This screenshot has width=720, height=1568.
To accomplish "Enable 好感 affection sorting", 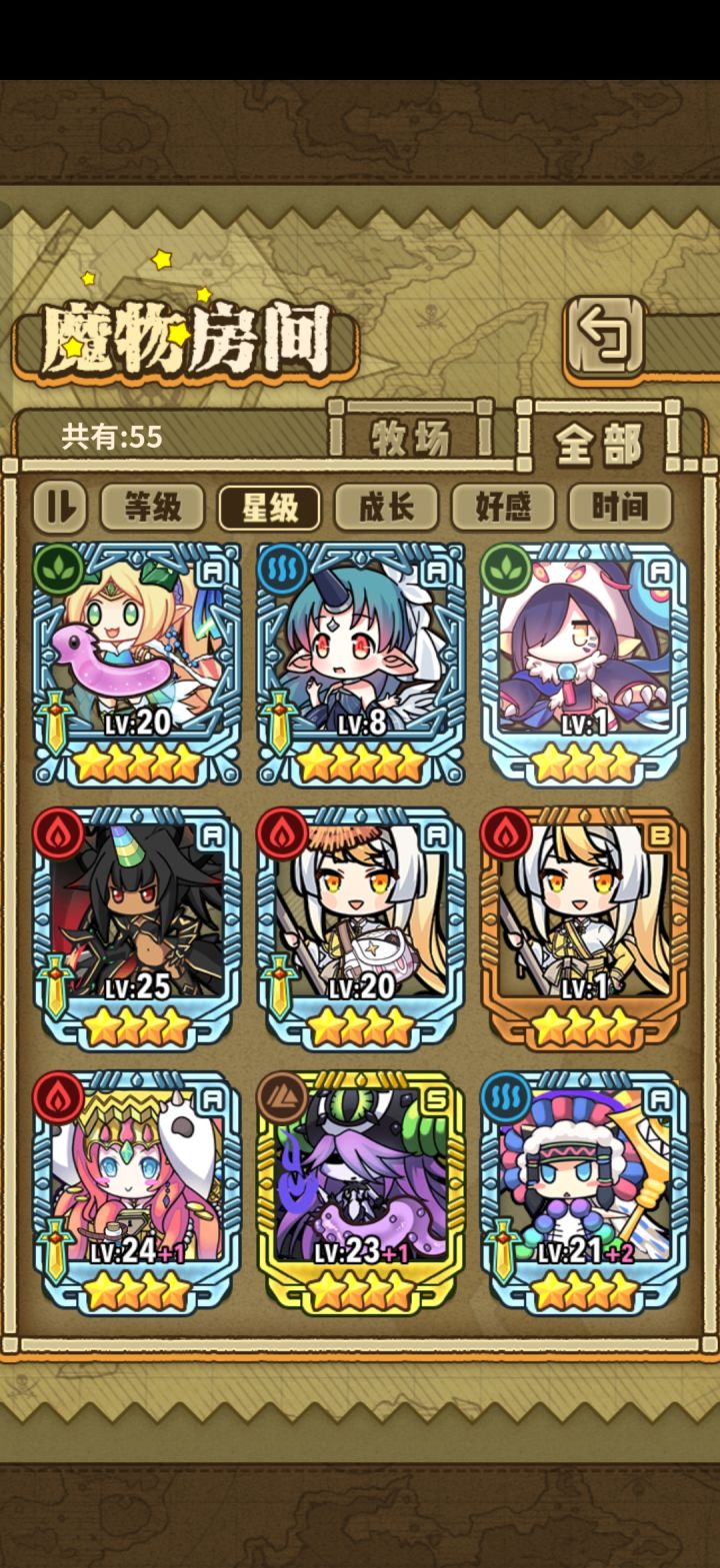I will pyautogui.click(x=504, y=507).
